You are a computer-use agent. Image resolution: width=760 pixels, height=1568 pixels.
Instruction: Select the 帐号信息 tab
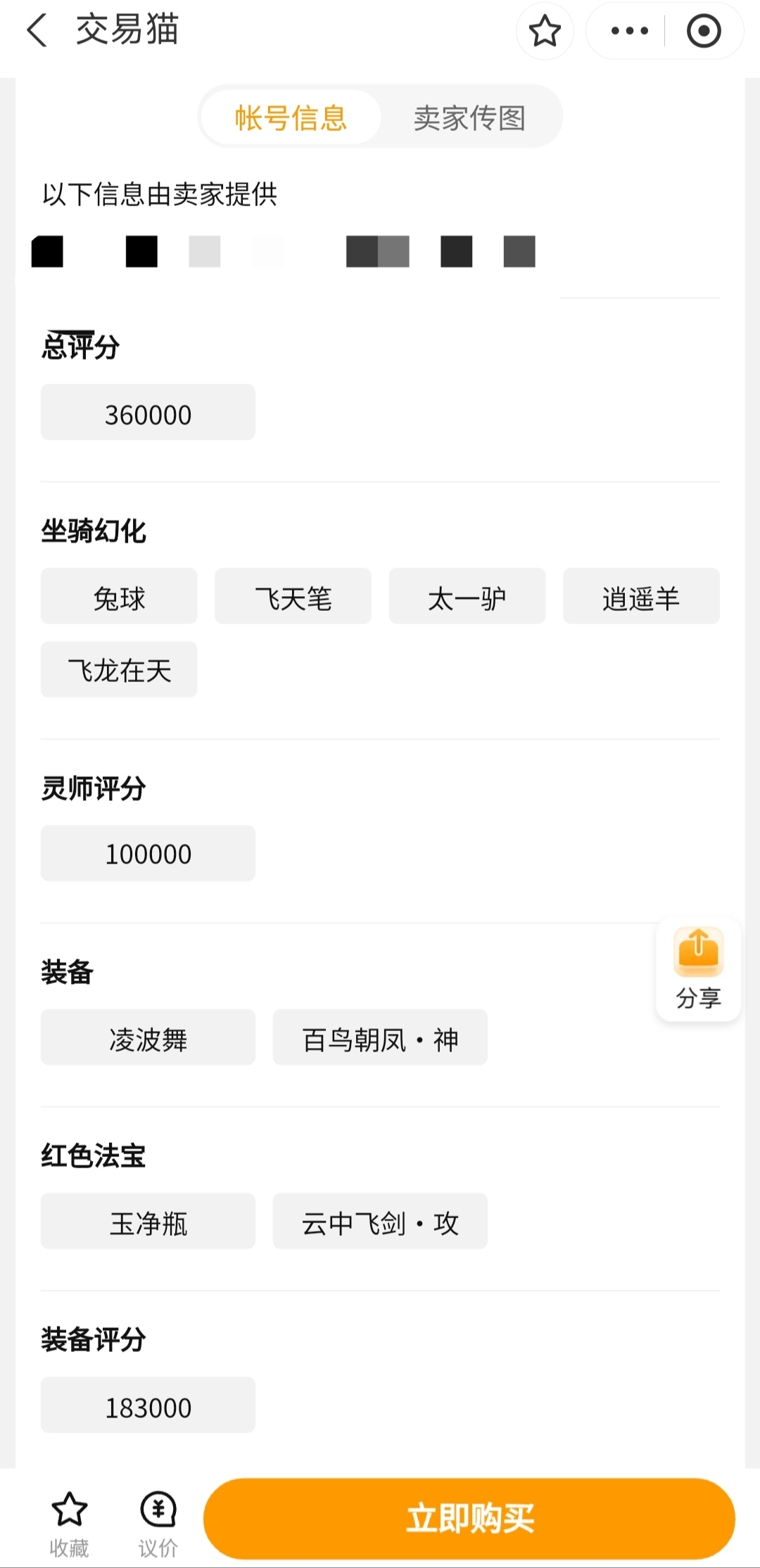(291, 118)
